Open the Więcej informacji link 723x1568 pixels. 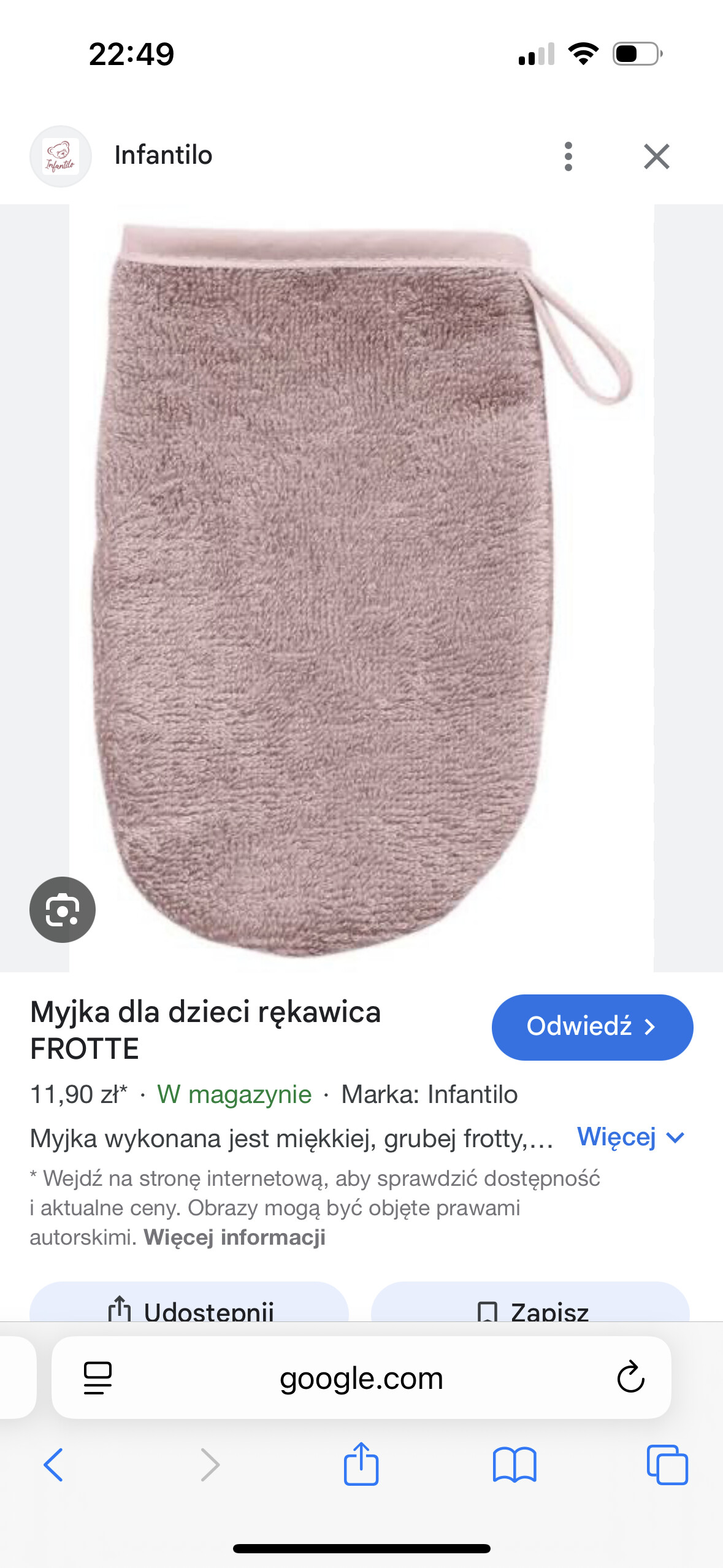(x=234, y=1237)
